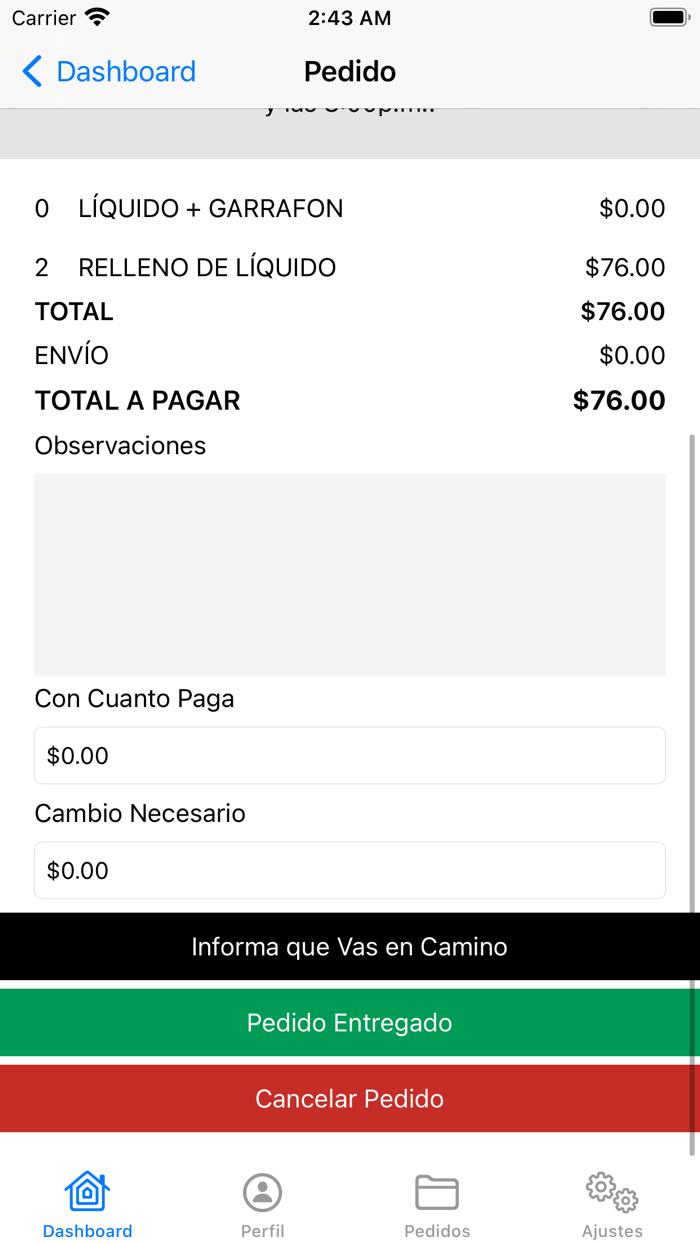Mark order as Pedido Entregado

pyautogui.click(x=350, y=1023)
